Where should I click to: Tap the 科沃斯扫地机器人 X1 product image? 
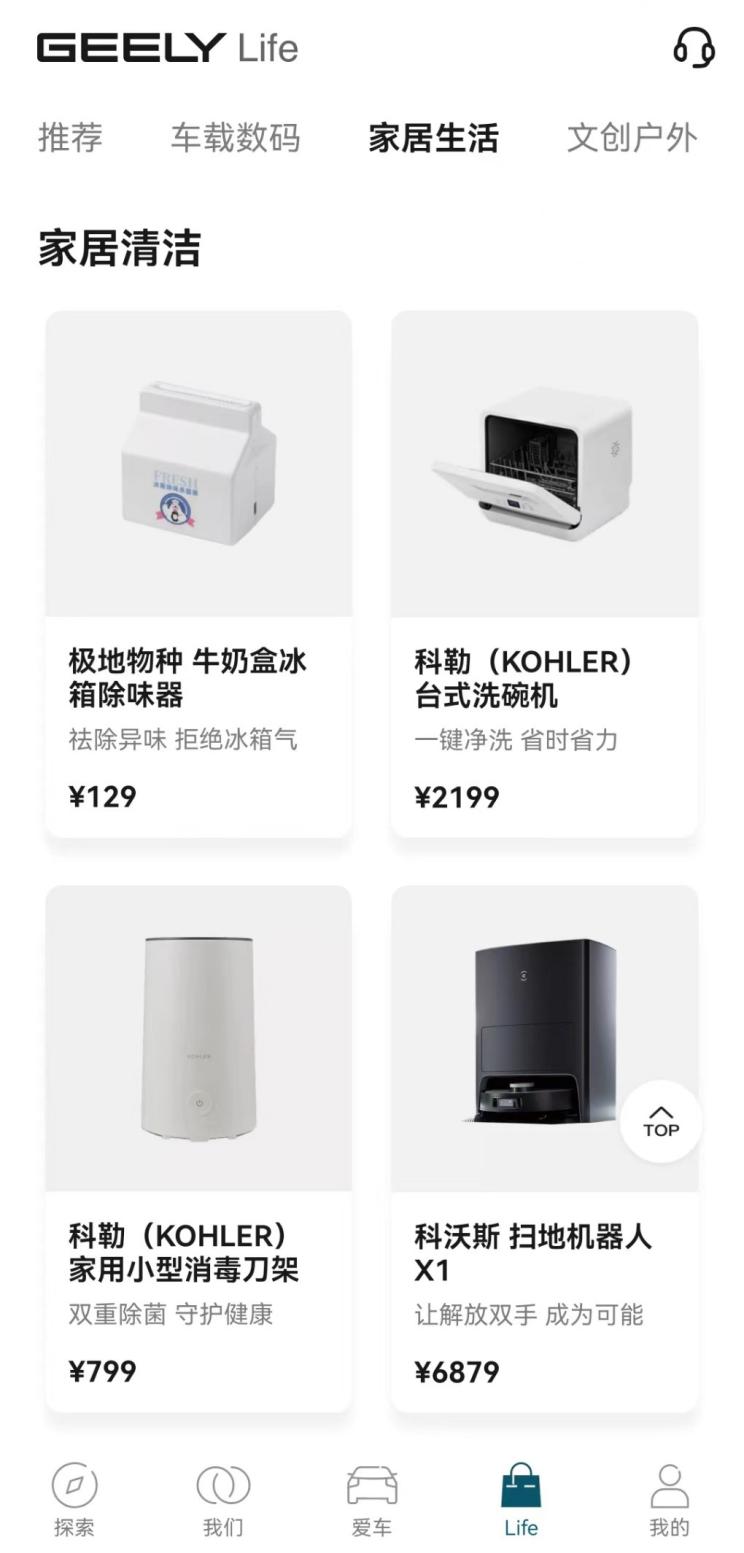tap(544, 1040)
